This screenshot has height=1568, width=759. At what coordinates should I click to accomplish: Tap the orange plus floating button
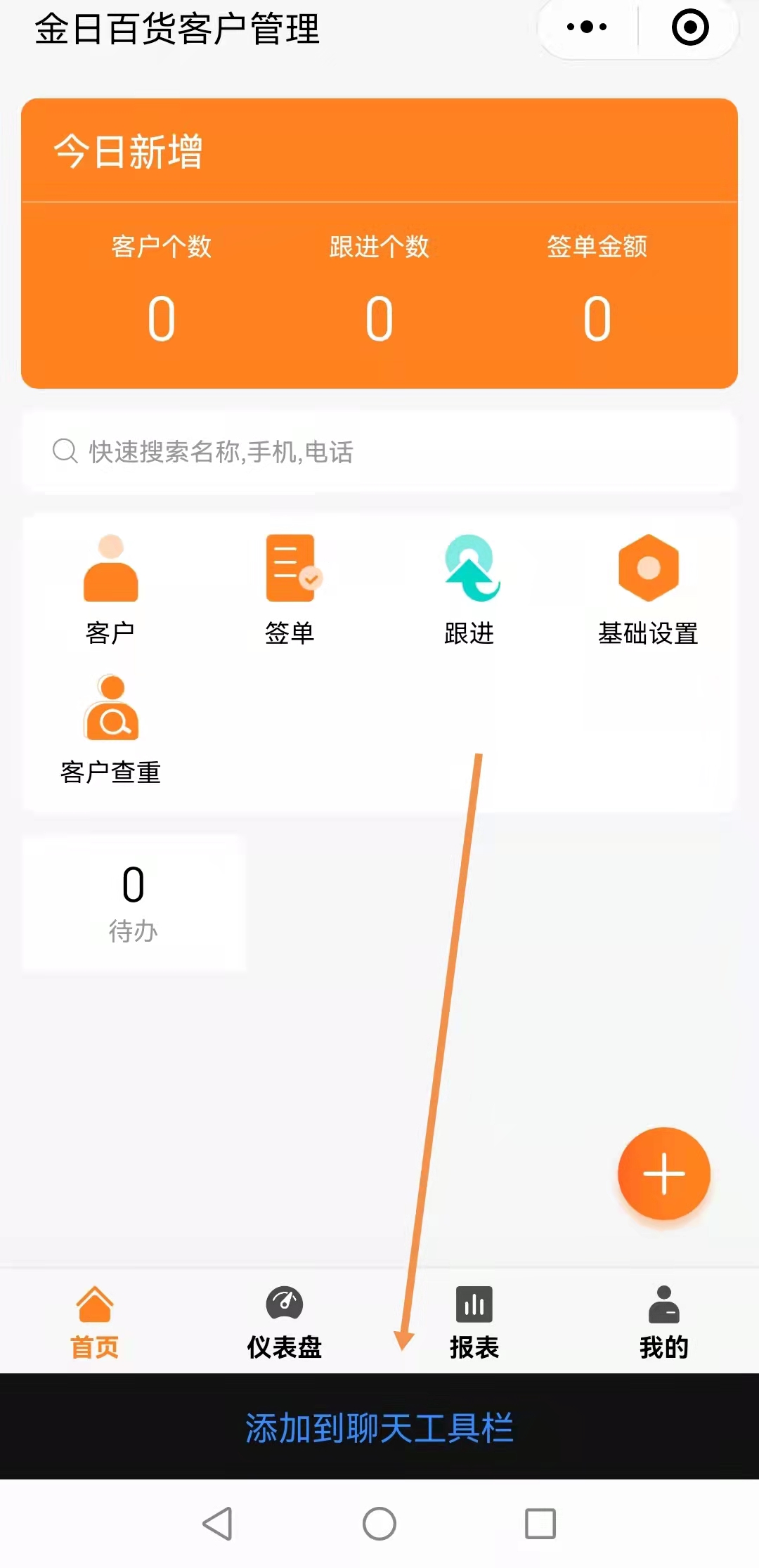(663, 1173)
